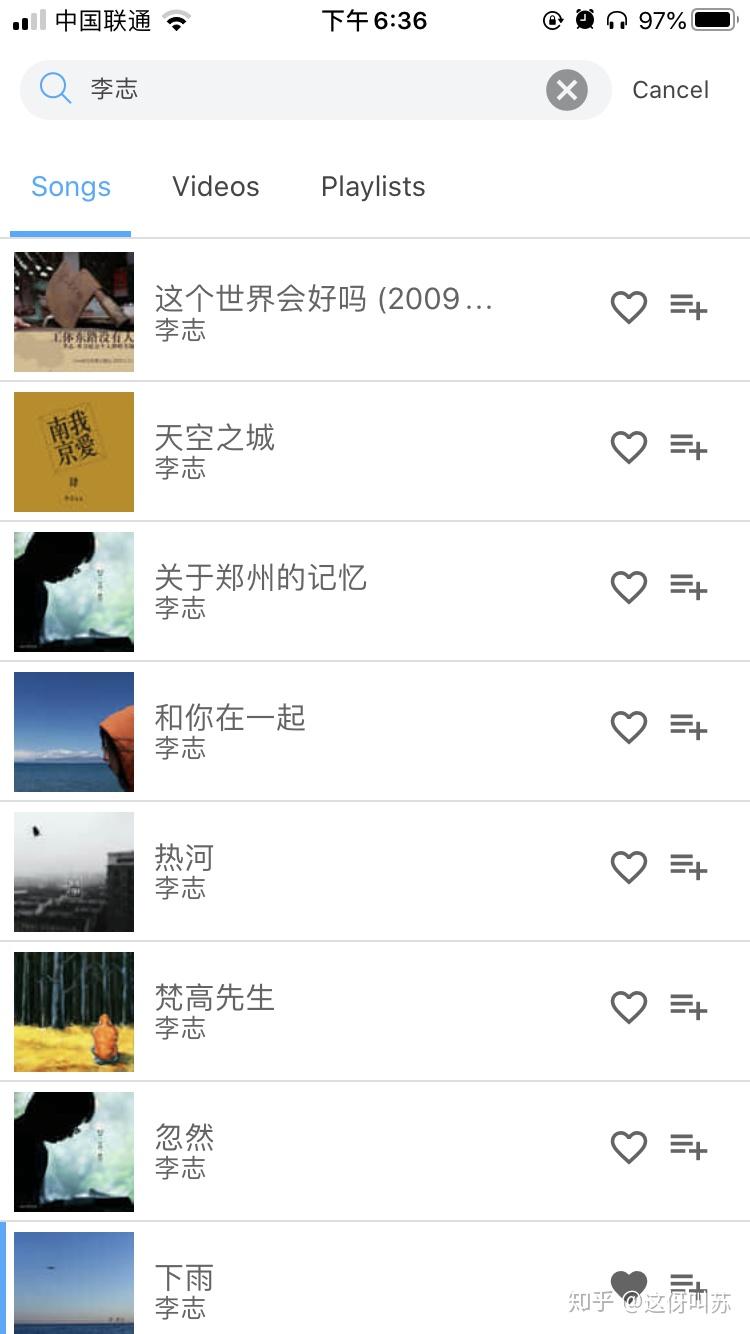Open the song 关于郑州的记忆
Image resolution: width=750 pixels, height=1334 pixels.
tap(260, 590)
